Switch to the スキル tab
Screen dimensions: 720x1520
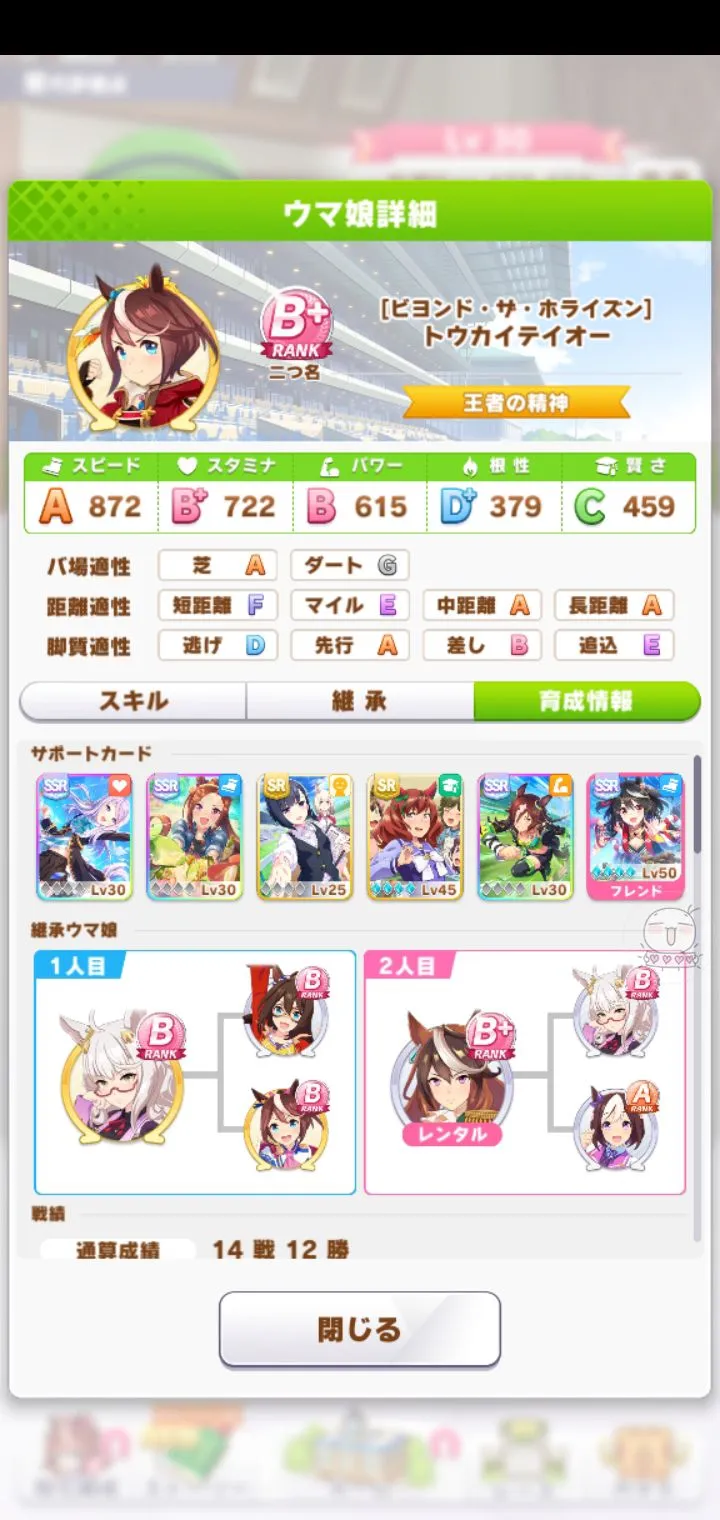133,701
